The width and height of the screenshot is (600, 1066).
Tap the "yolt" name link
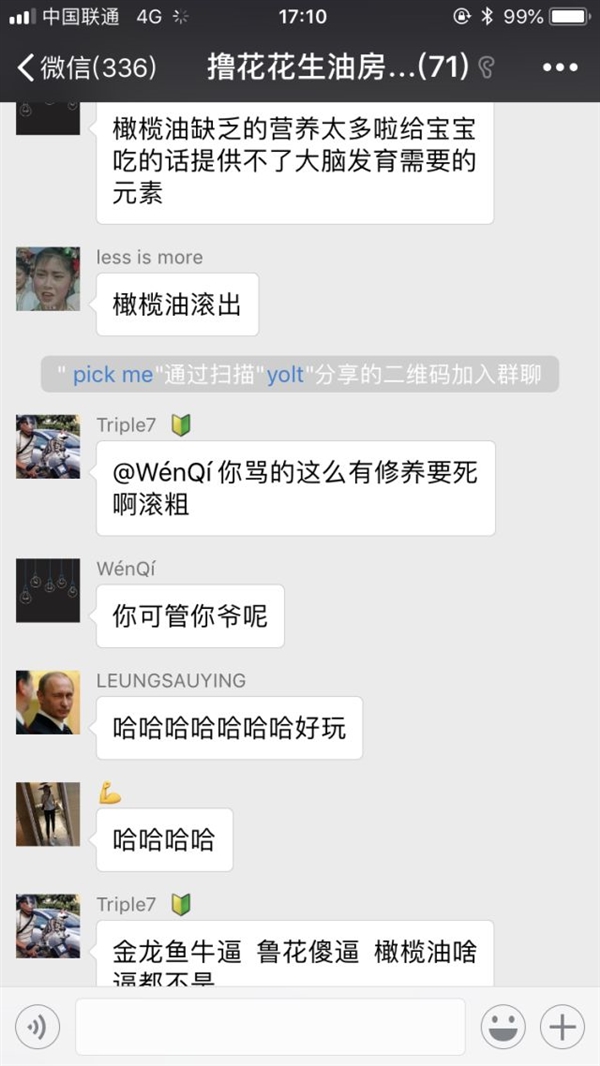(284, 375)
